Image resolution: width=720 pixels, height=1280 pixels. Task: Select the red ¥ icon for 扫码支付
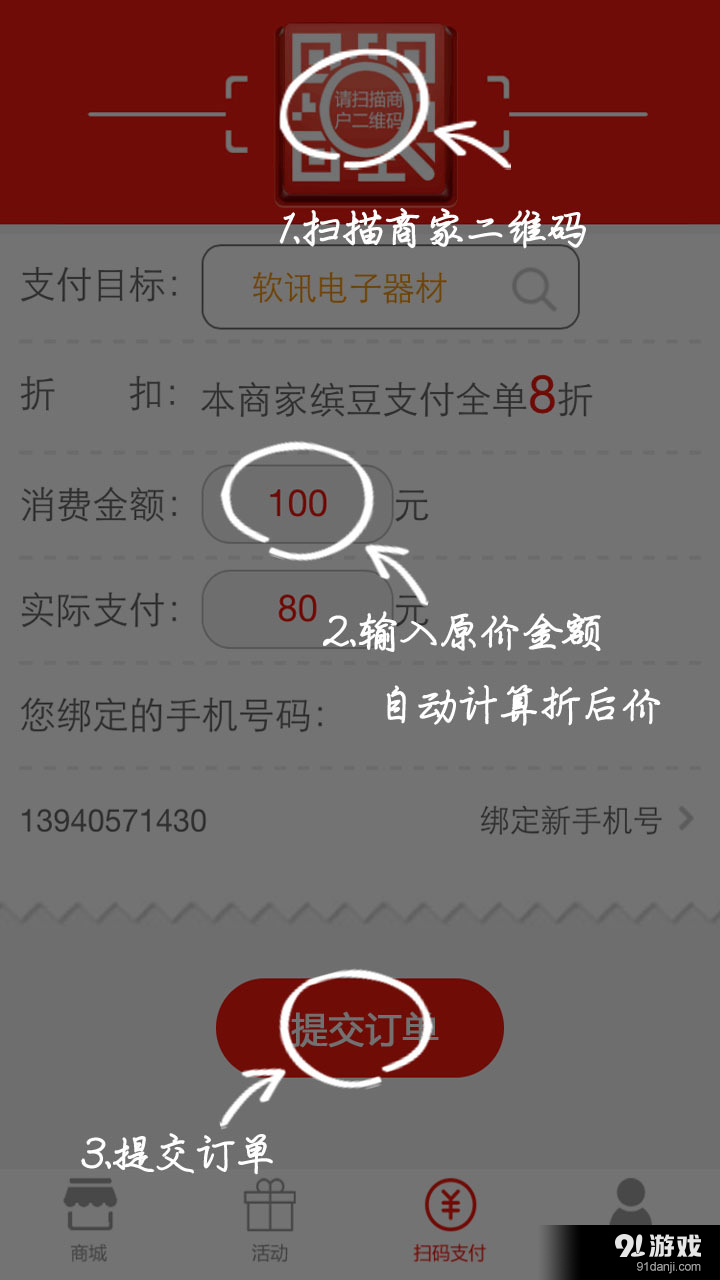click(450, 1205)
